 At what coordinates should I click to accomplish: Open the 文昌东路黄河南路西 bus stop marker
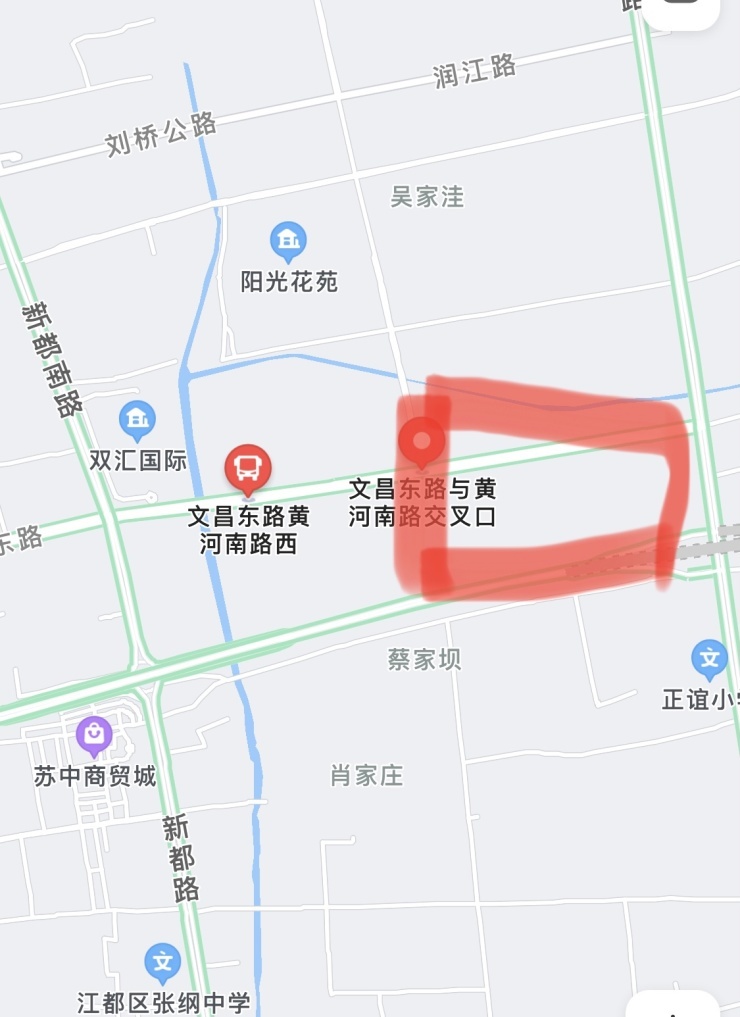(247, 468)
